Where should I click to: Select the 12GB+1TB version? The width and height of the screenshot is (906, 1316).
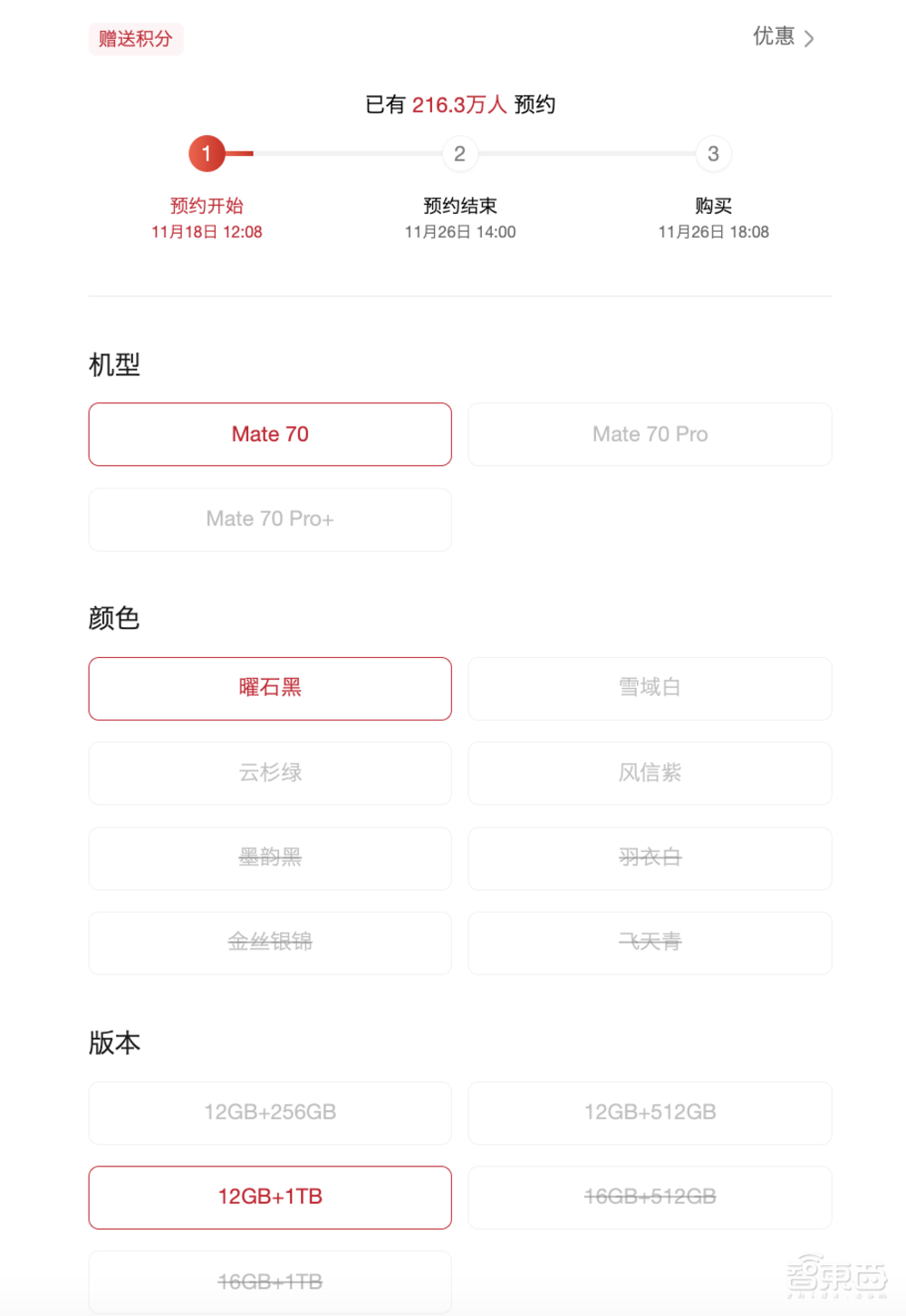click(269, 1197)
